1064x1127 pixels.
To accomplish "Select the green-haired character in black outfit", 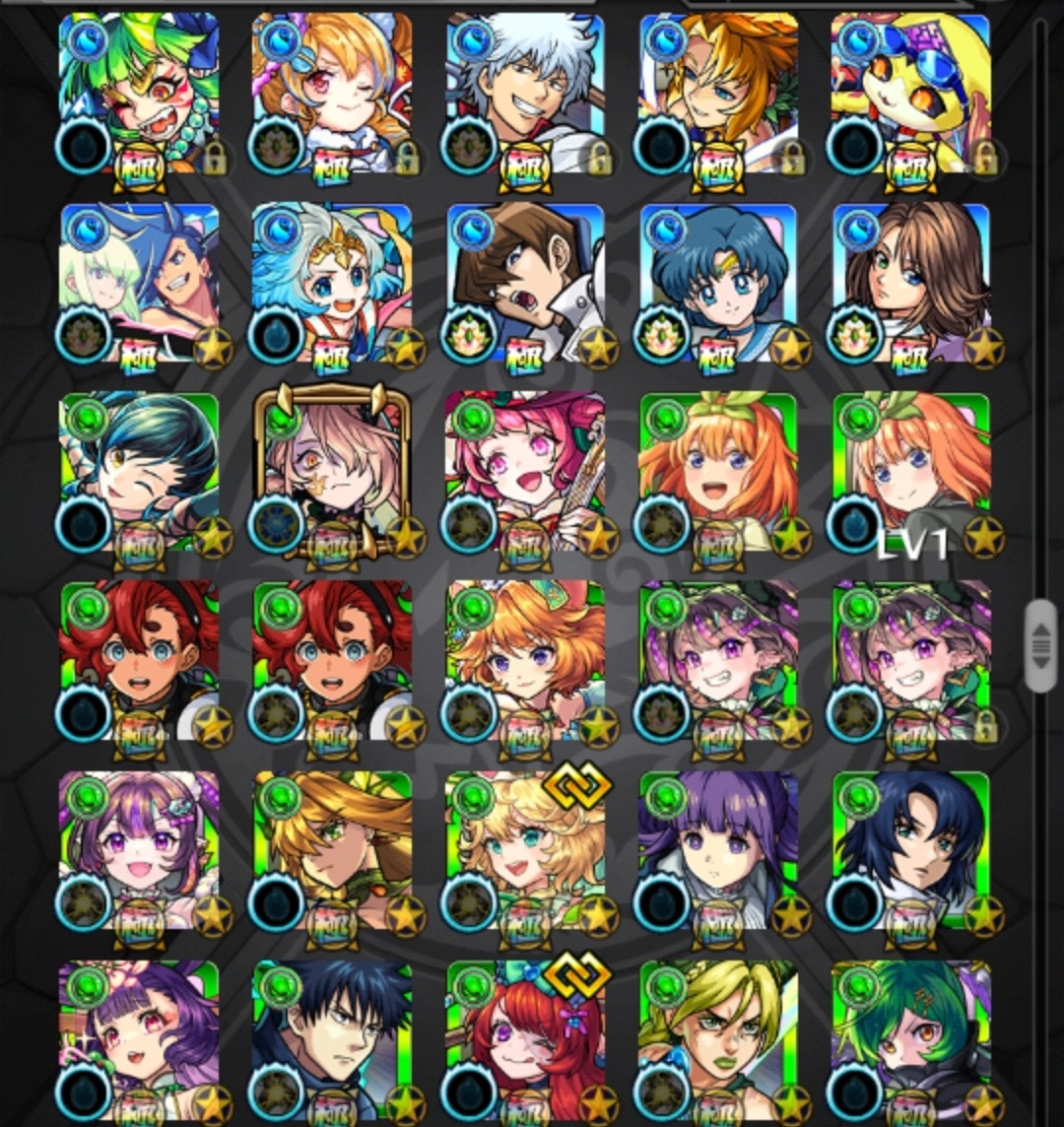I will (x=911, y=1038).
